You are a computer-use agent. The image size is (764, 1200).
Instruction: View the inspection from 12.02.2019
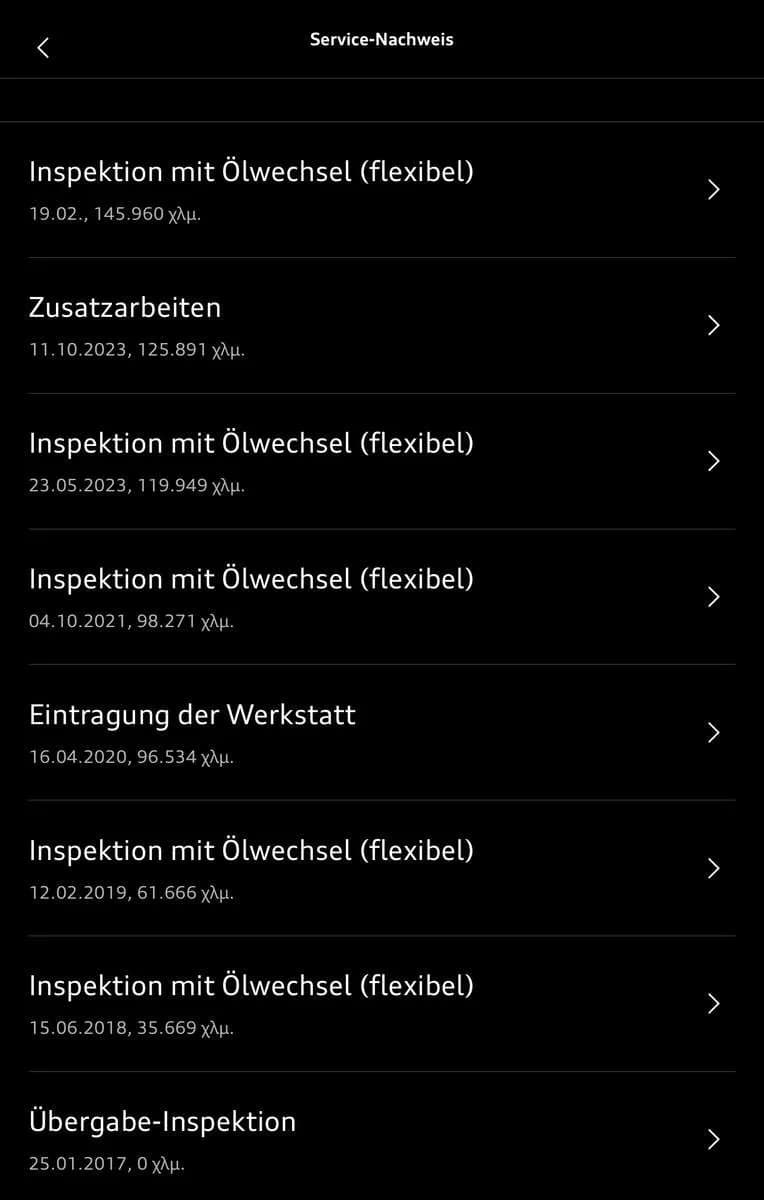coord(382,868)
